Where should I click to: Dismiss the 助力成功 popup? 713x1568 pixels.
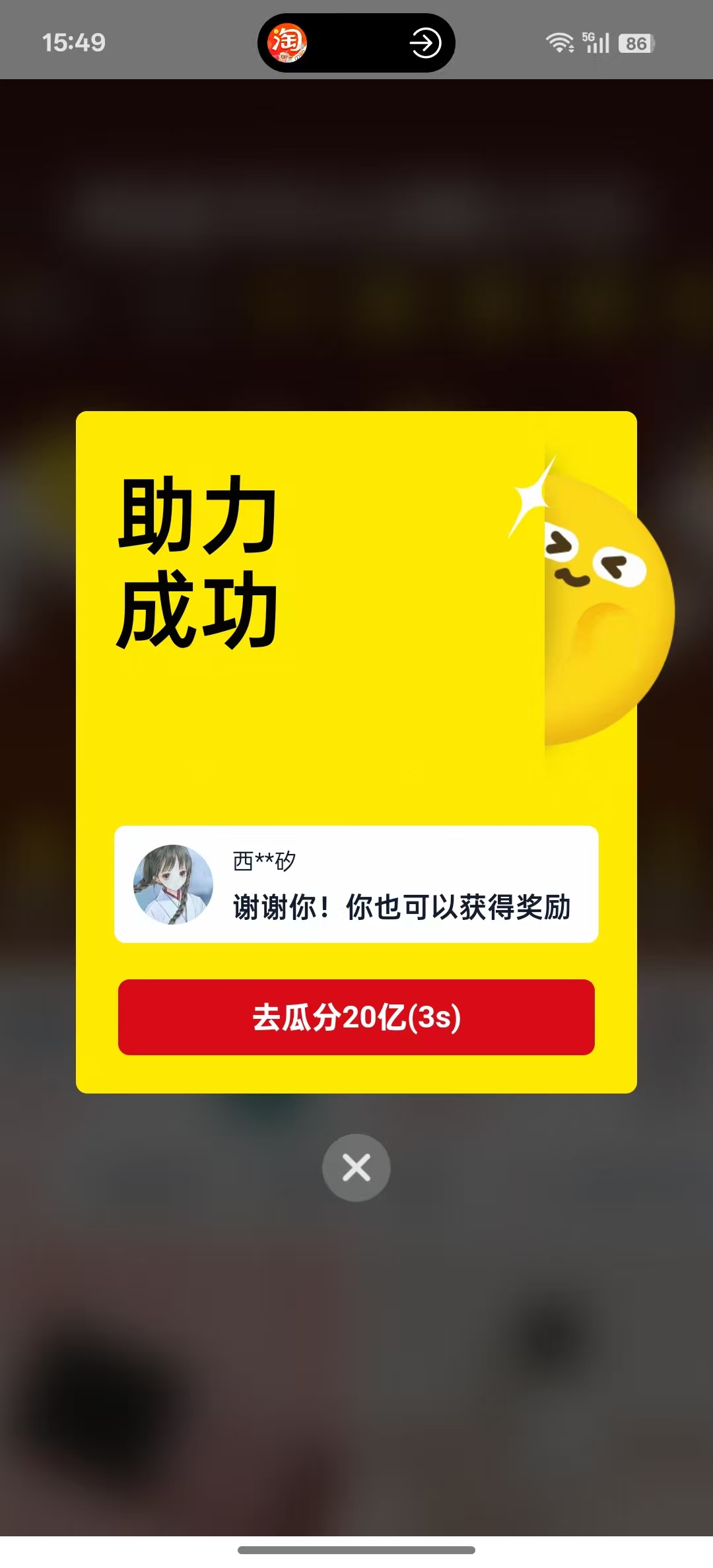coord(356,1167)
